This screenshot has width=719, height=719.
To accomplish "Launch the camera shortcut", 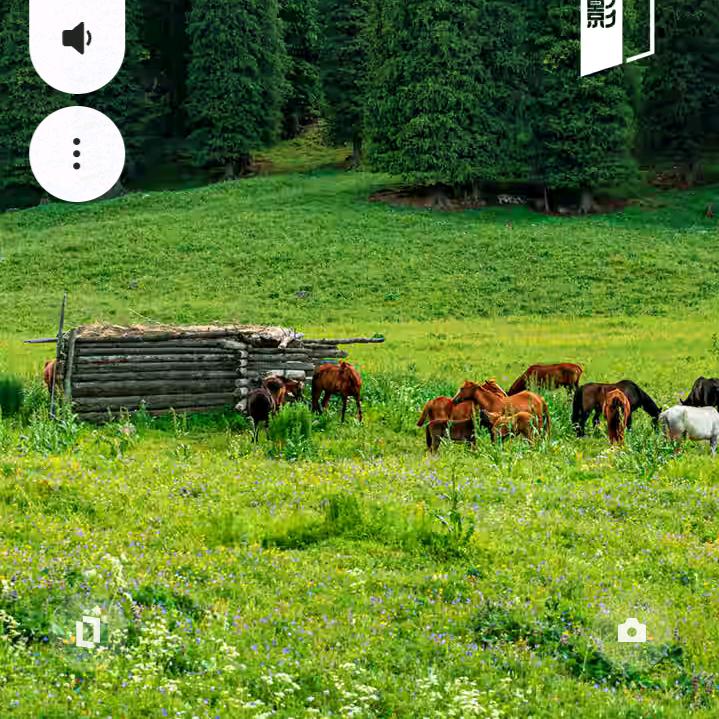I will pos(631,630).
